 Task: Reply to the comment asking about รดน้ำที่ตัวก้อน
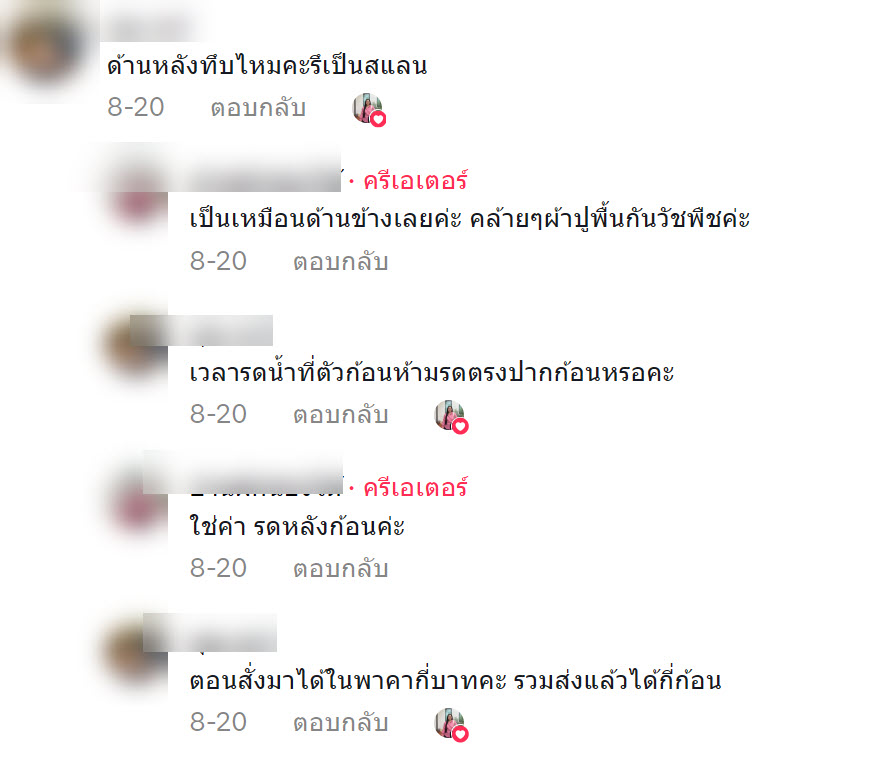pyautogui.click(x=340, y=414)
